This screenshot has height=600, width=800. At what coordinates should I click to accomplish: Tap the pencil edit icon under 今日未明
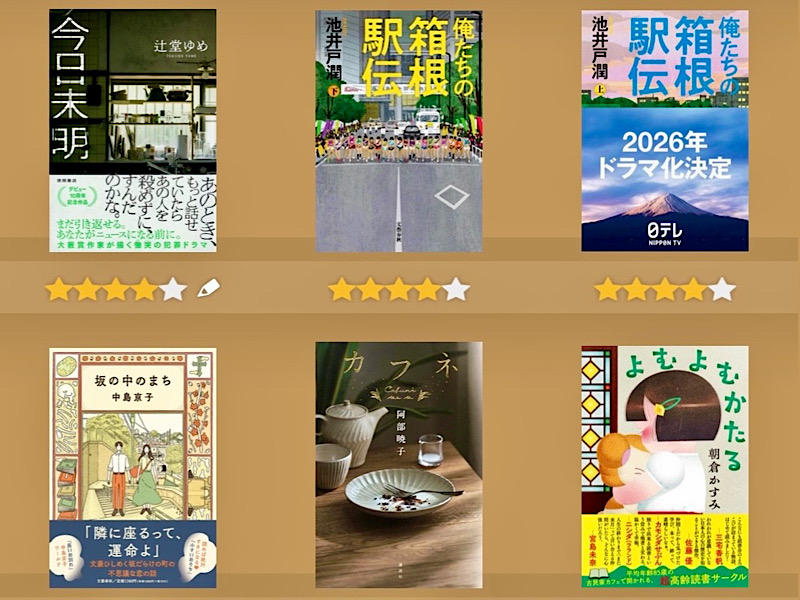pos(208,290)
